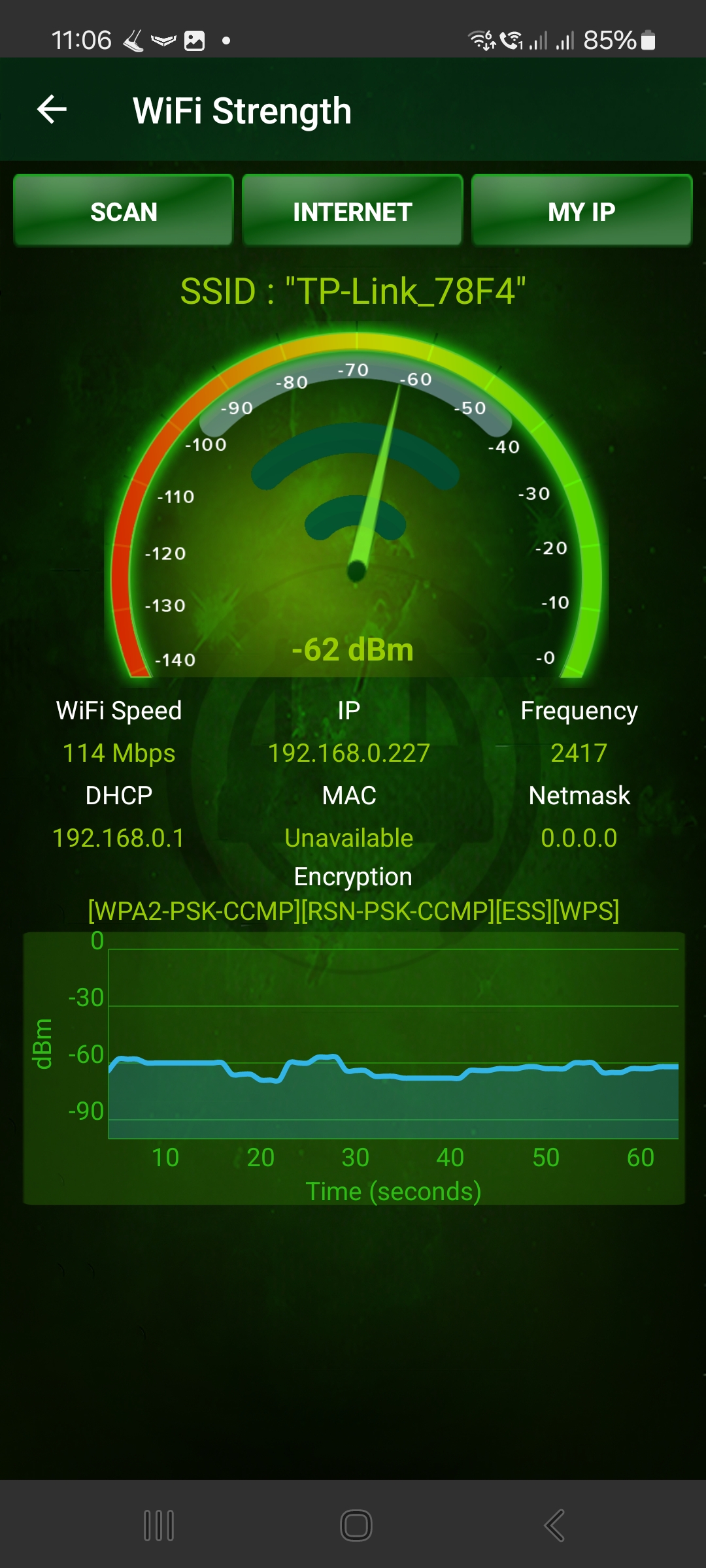Go to the phone's home screen
The height and width of the screenshot is (1568, 706).
click(356, 1526)
